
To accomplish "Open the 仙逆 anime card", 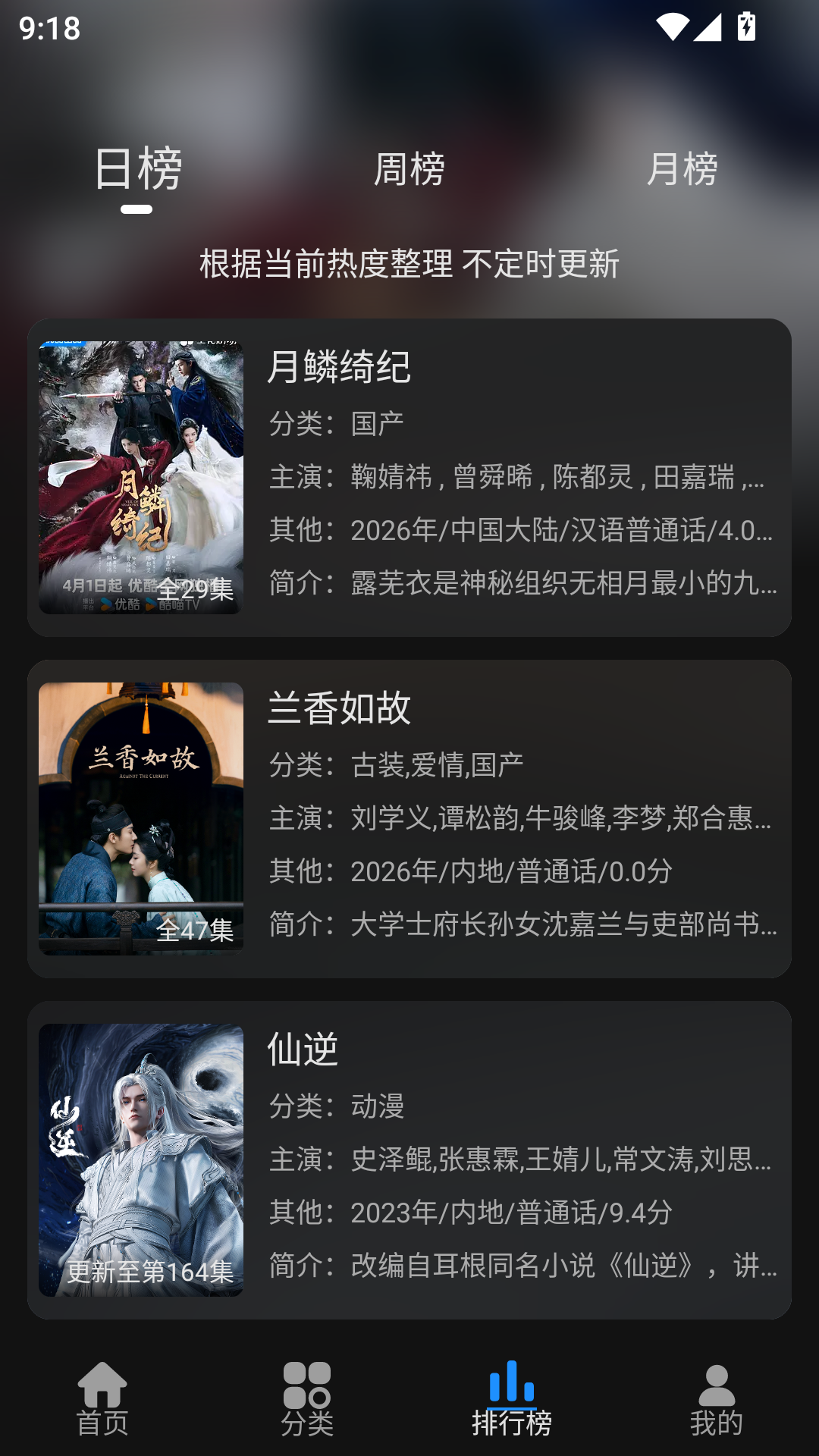I will (409, 1160).
